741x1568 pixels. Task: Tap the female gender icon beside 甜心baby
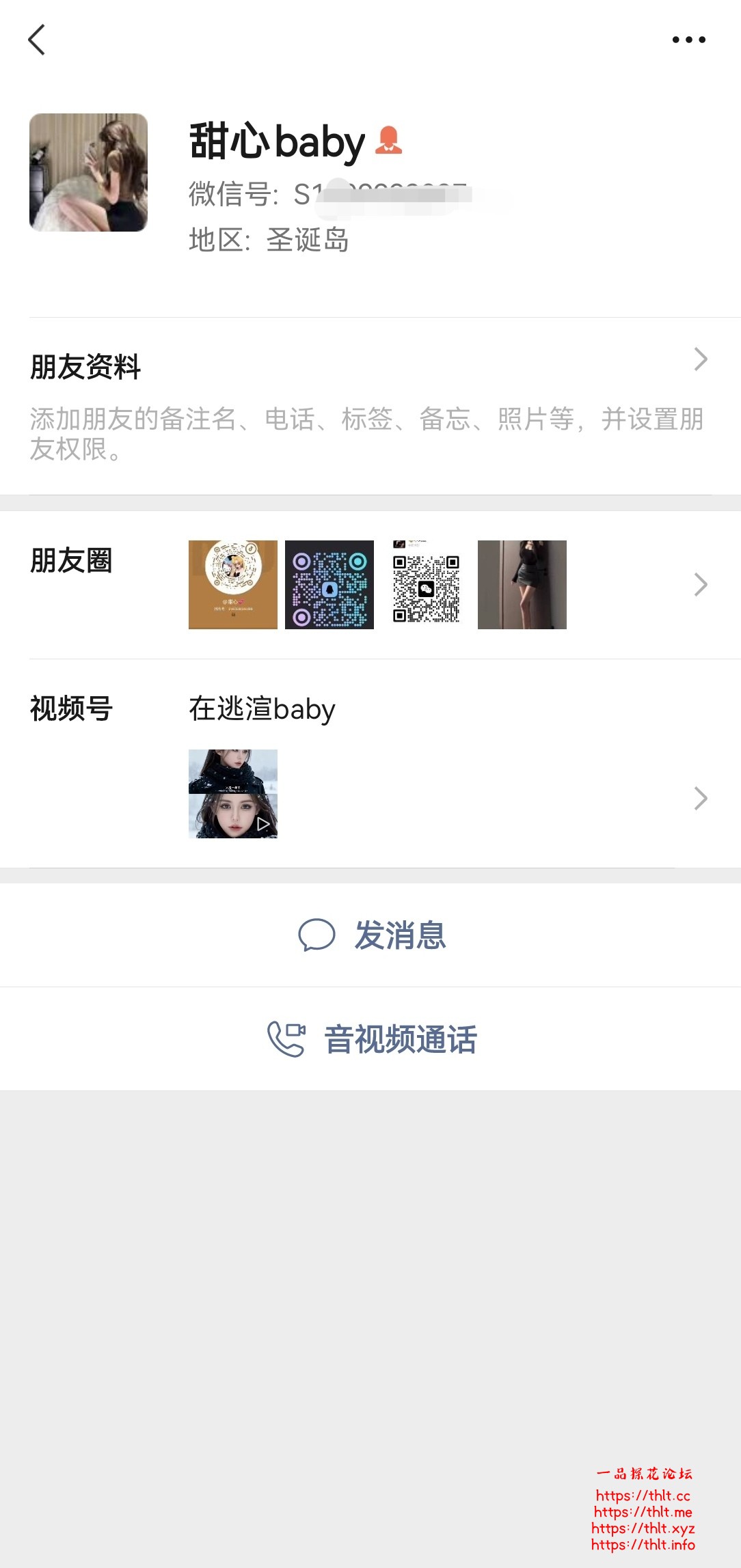(390, 141)
